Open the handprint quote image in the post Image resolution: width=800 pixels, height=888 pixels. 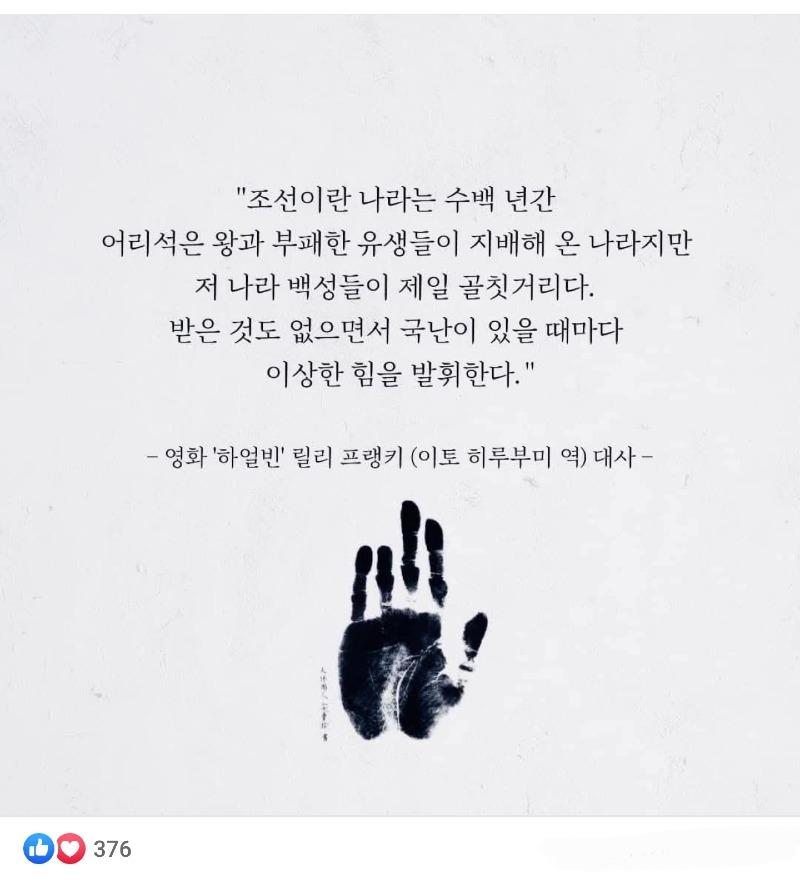click(x=400, y=420)
